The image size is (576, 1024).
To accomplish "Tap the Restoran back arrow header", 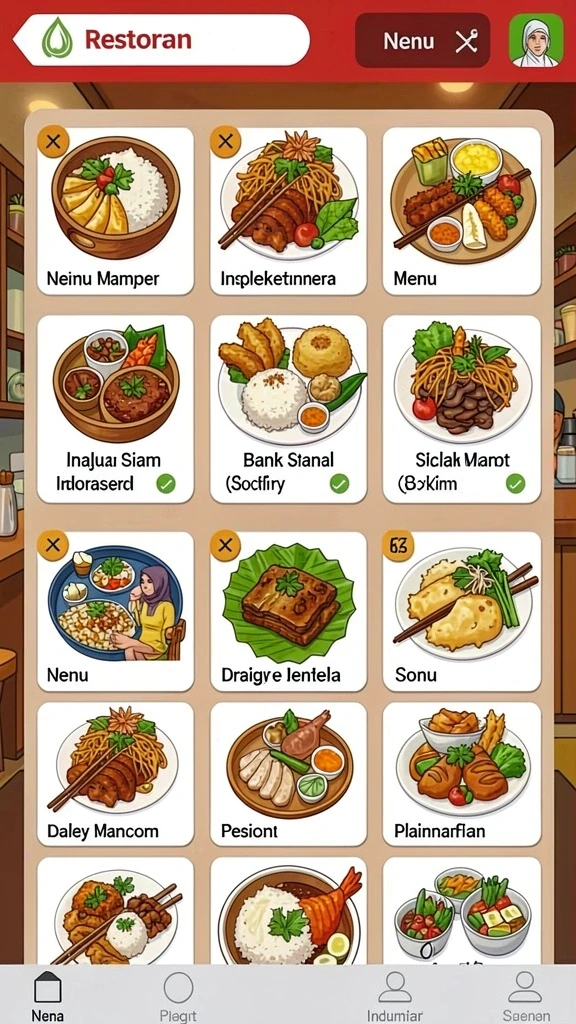I will point(161,40).
